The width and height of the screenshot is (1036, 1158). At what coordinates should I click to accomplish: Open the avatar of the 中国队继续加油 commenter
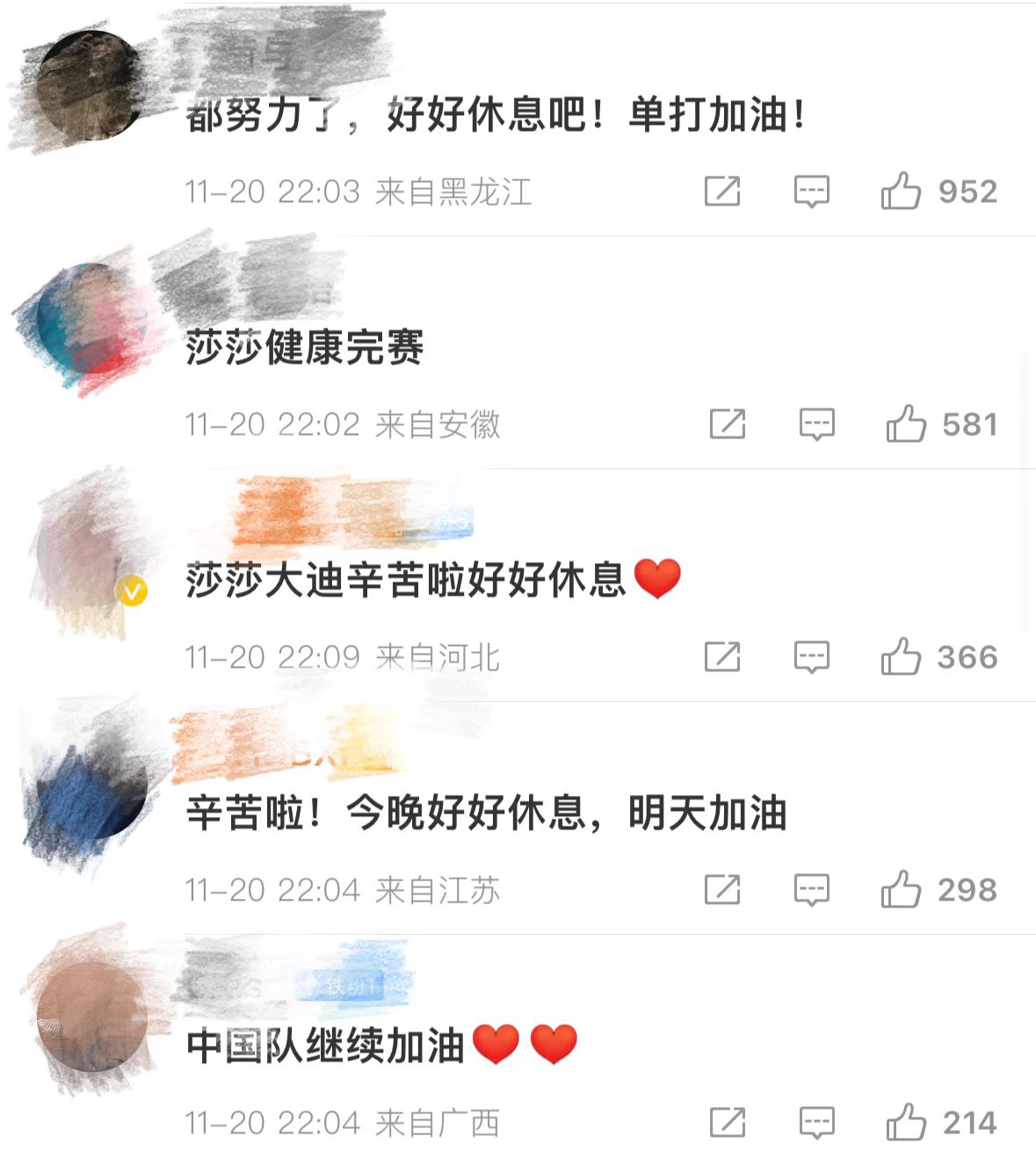92,1017
